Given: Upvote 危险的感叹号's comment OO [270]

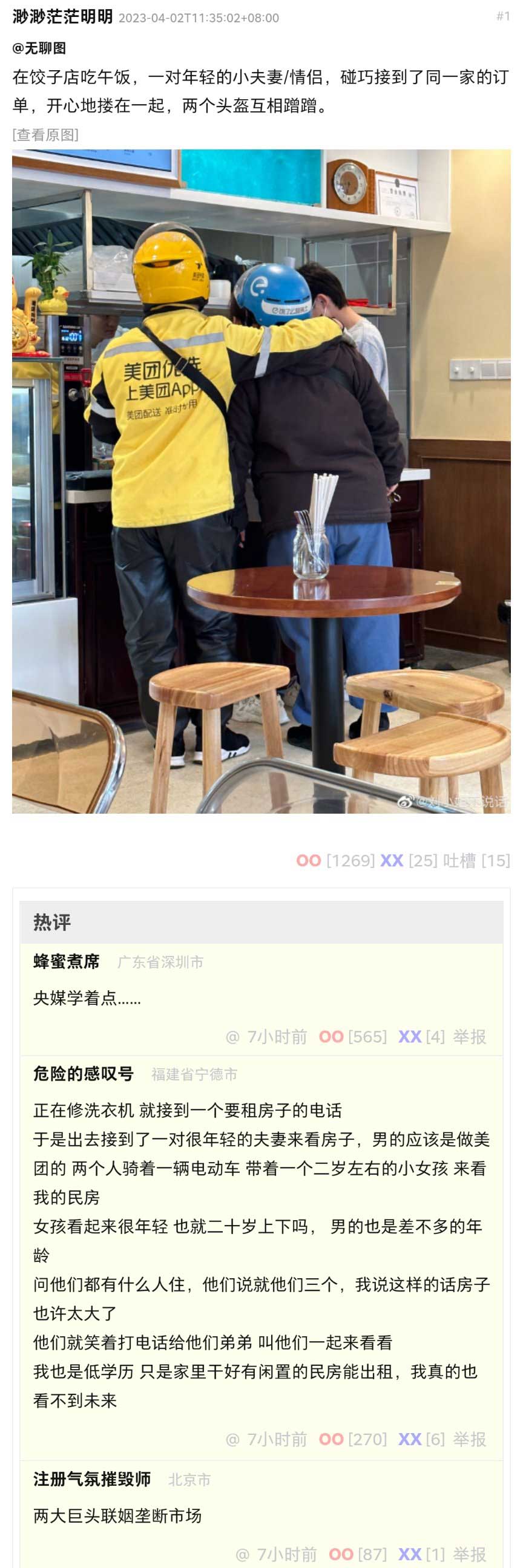Looking at the screenshot, I should pyautogui.click(x=331, y=1439).
